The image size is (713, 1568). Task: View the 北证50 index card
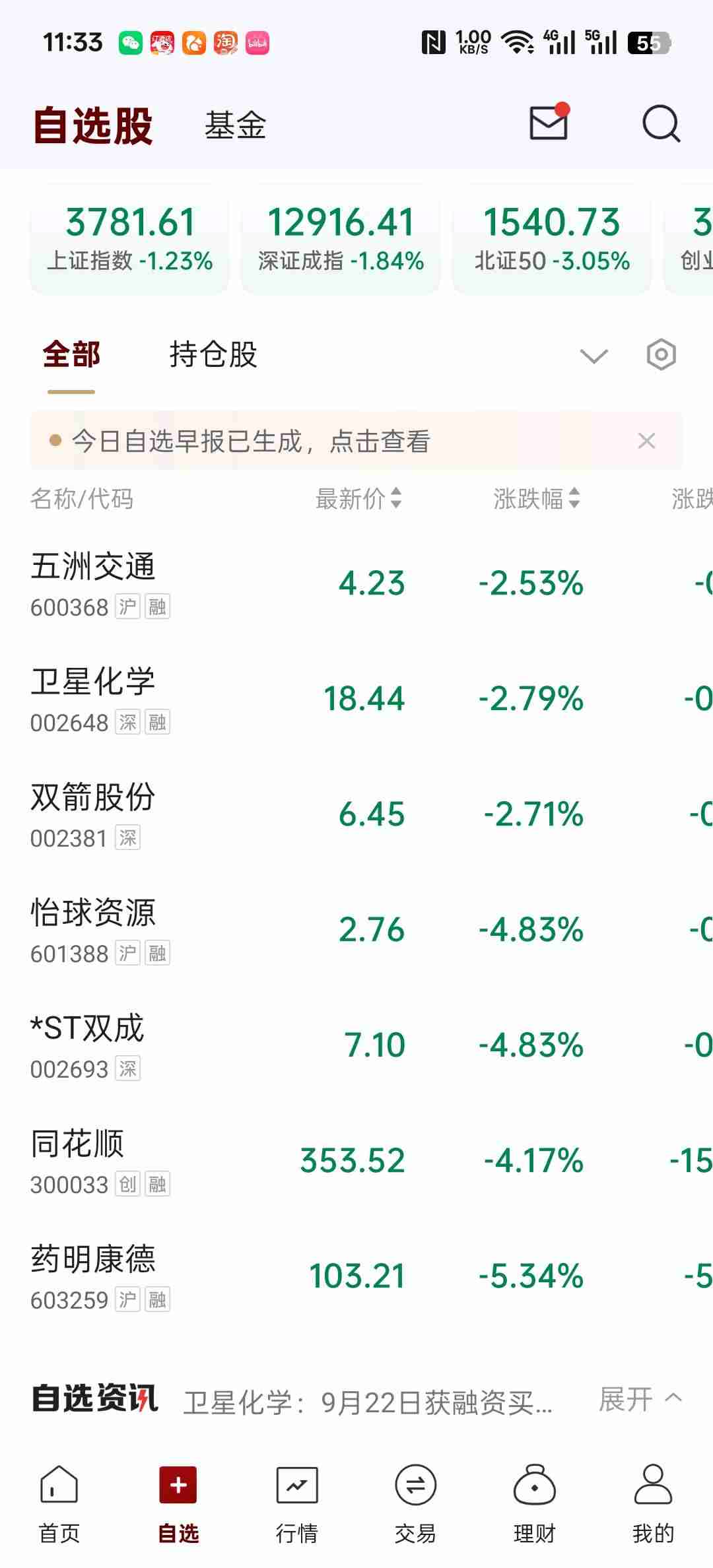(x=552, y=239)
